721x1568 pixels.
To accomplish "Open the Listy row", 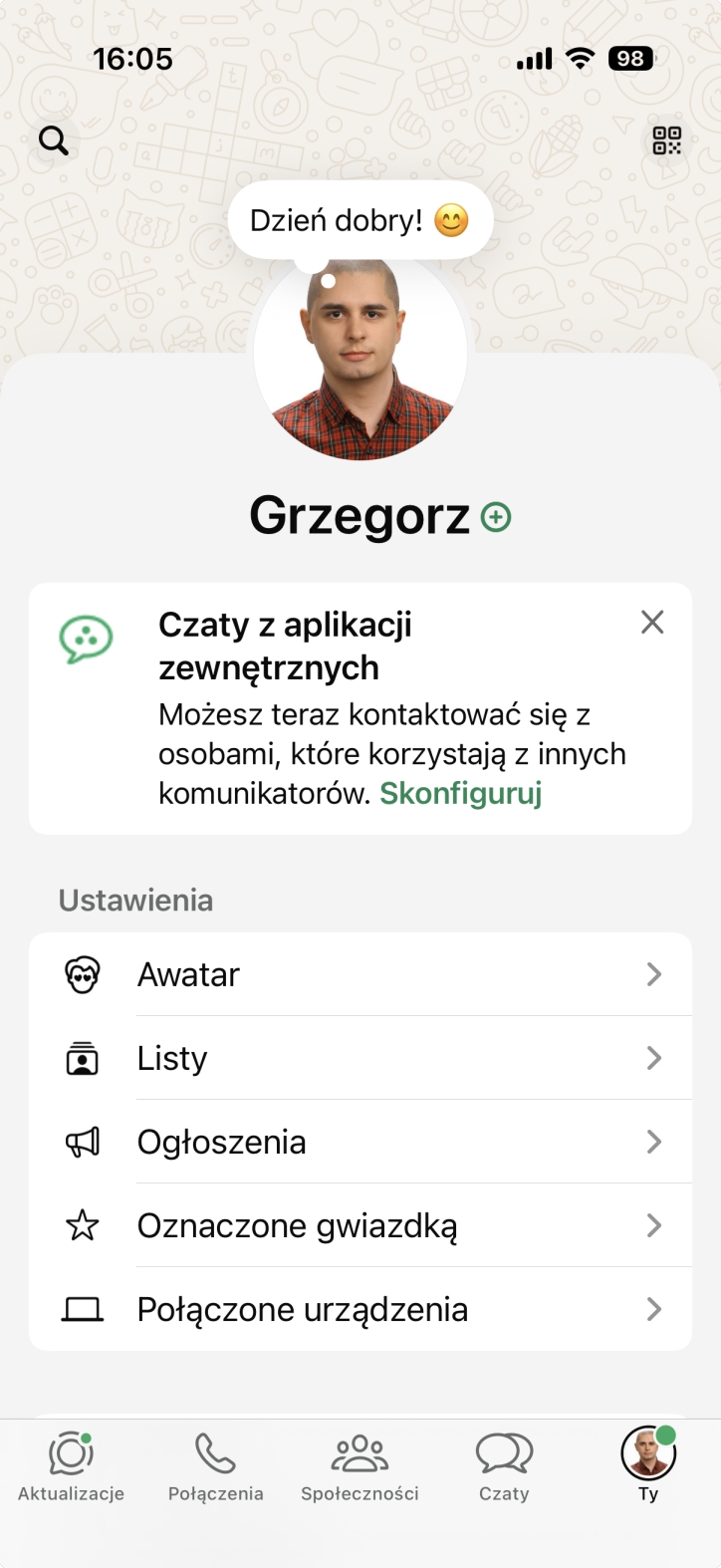I will 360,1058.
